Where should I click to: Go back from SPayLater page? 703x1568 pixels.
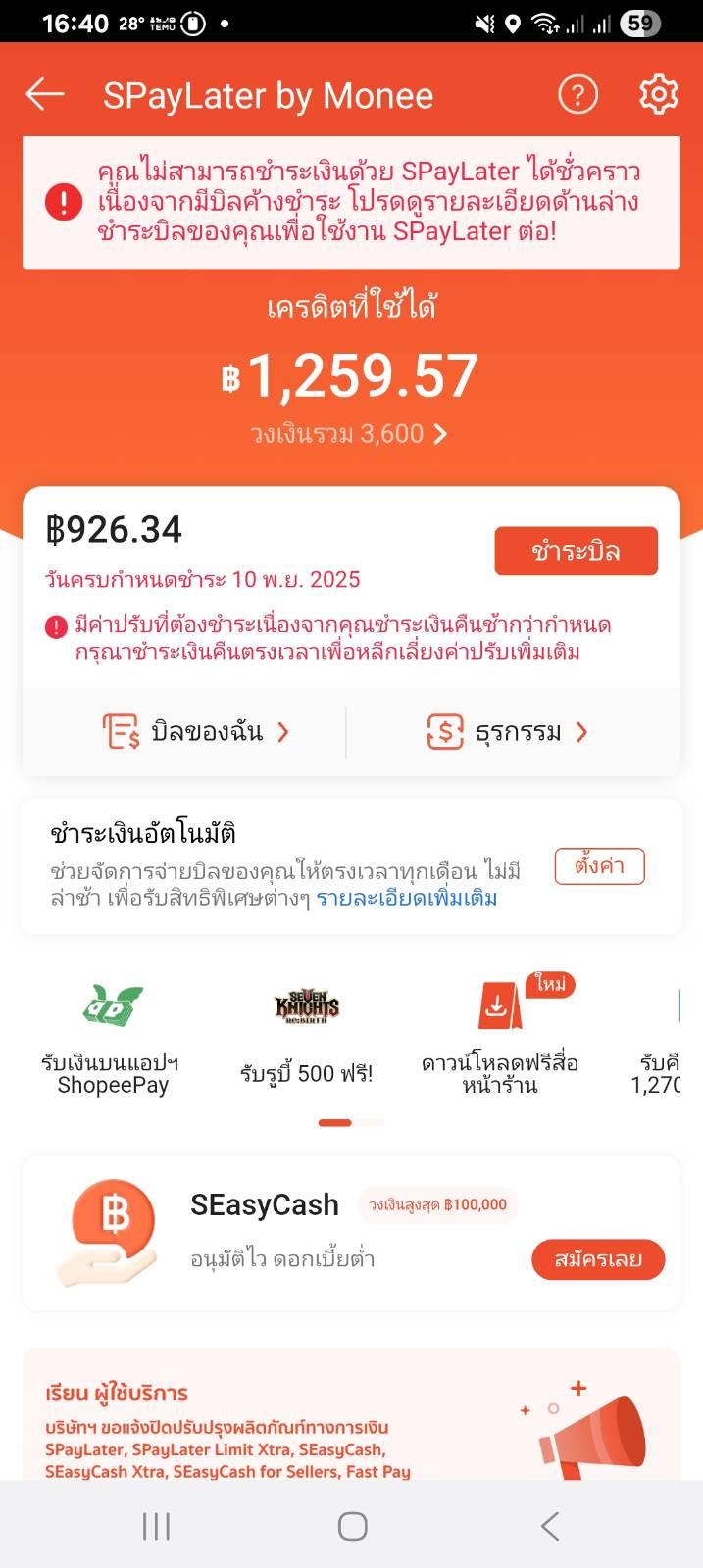(x=45, y=95)
